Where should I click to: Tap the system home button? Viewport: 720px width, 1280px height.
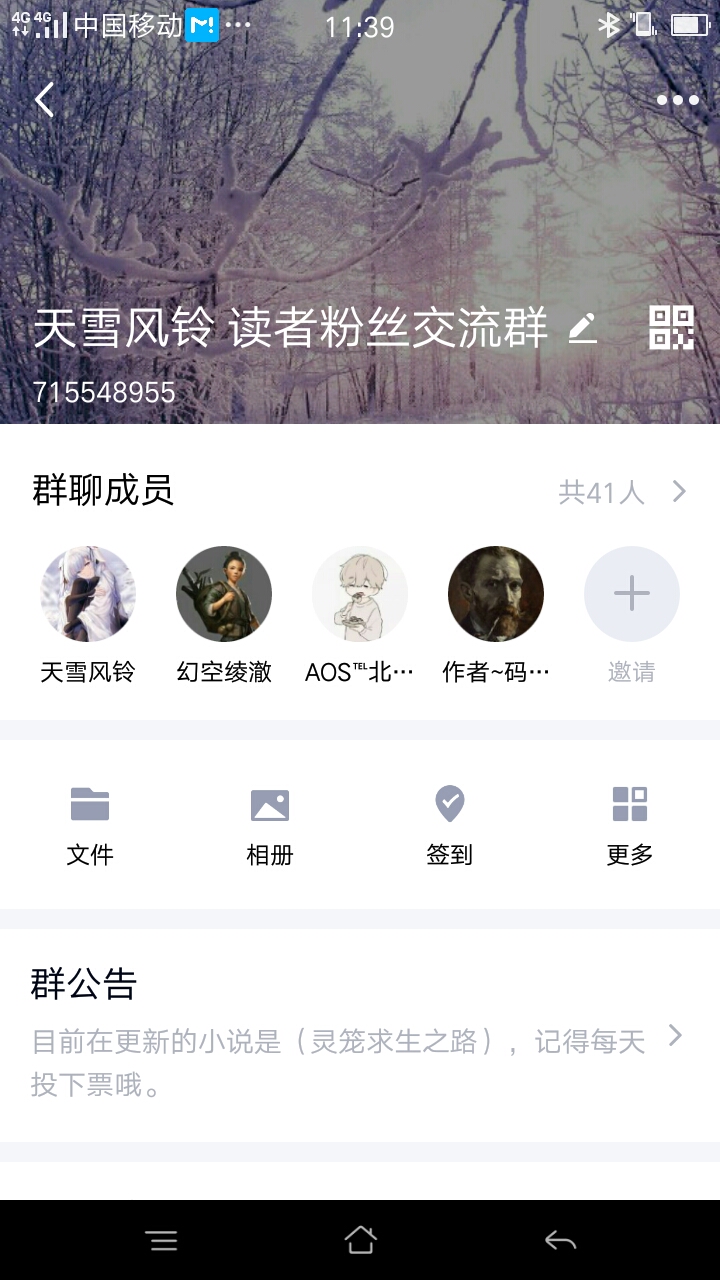[x=360, y=1241]
